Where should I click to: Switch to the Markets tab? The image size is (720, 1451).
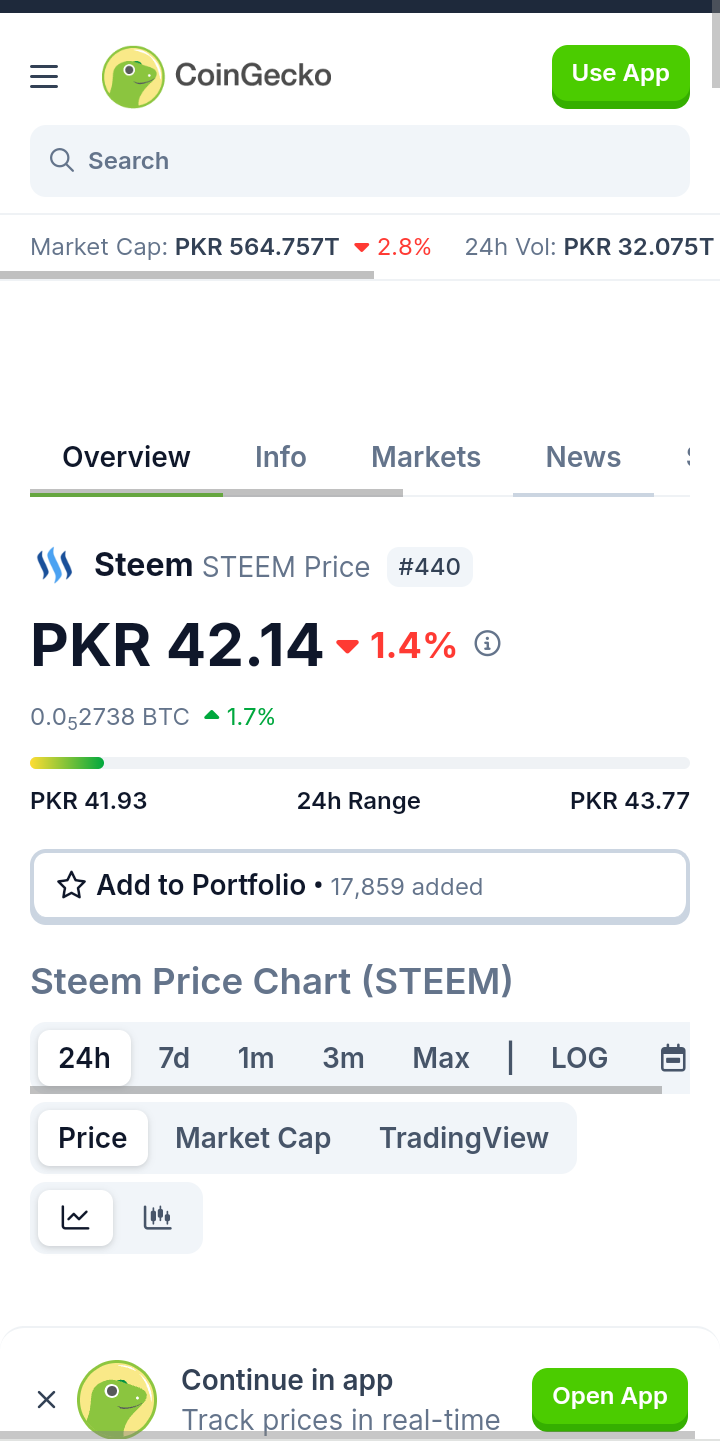pos(426,457)
